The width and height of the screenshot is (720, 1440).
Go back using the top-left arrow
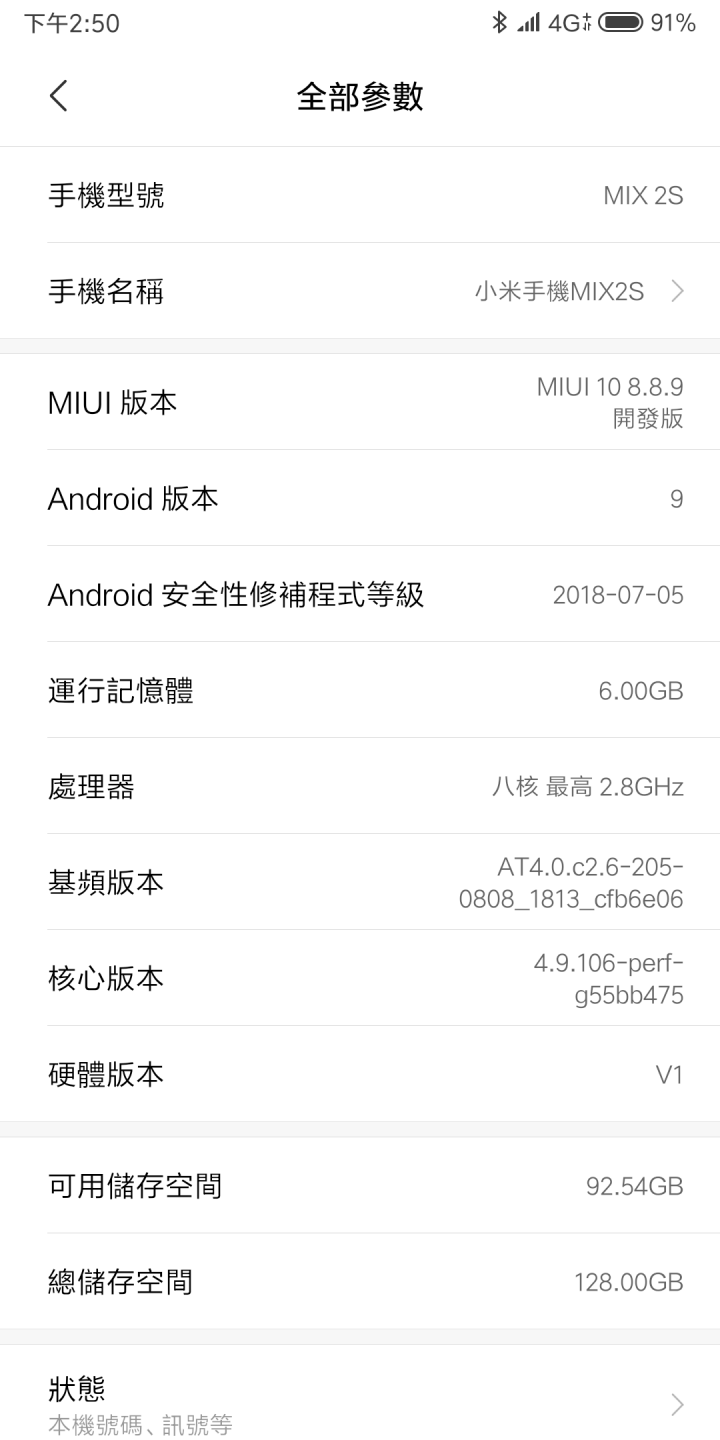pos(59,97)
